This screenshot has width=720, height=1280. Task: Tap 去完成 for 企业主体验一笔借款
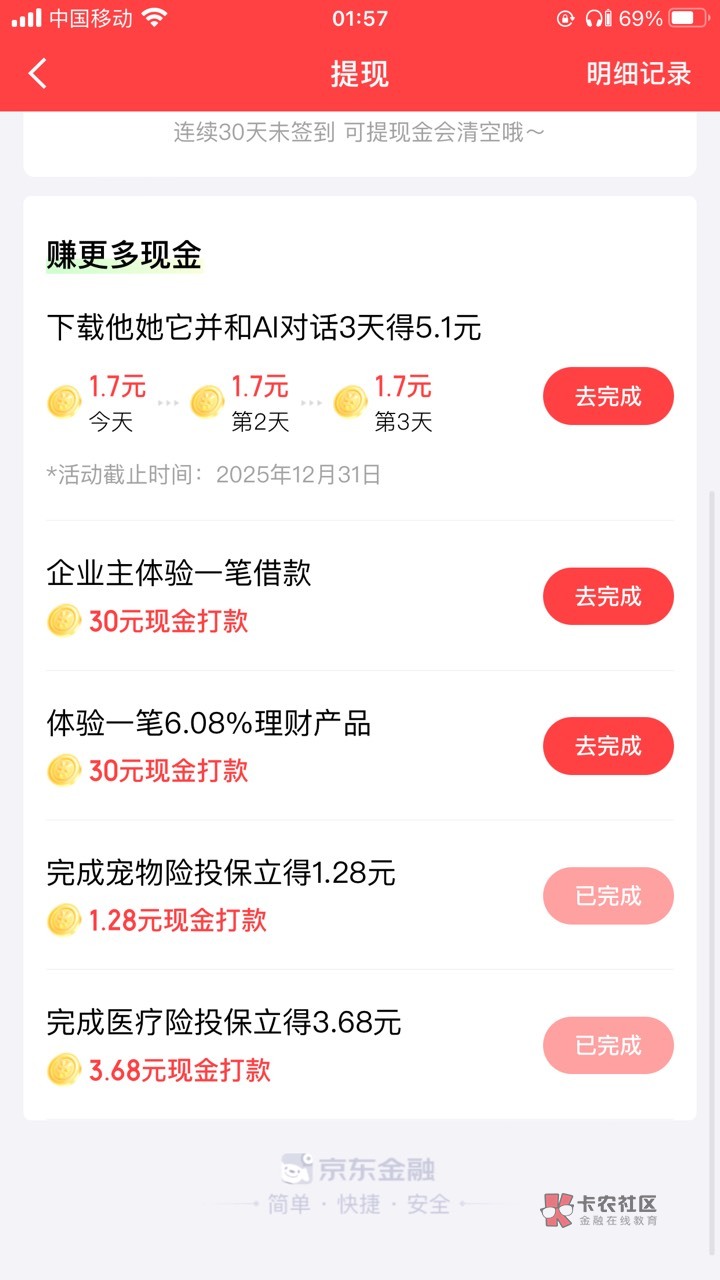[608, 596]
